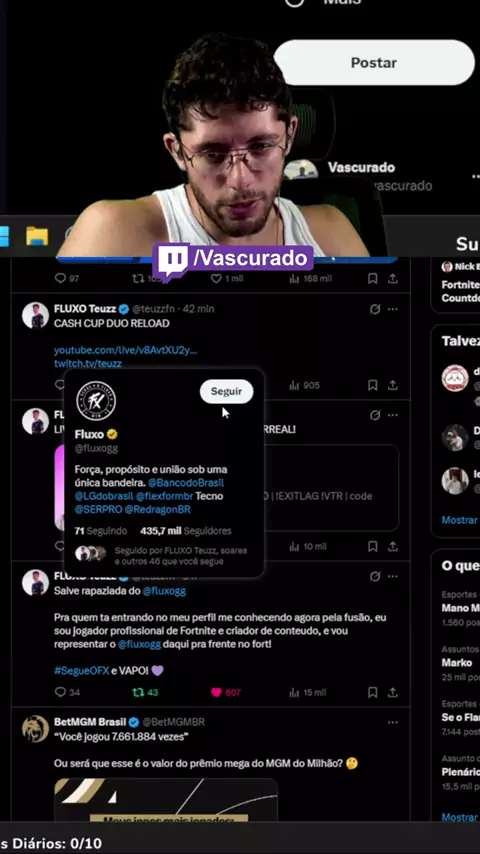Image resolution: width=480 pixels, height=854 pixels.
Task: Bookmark the CASH CUP DUO RELOAD post
Action: click(373, 385)
